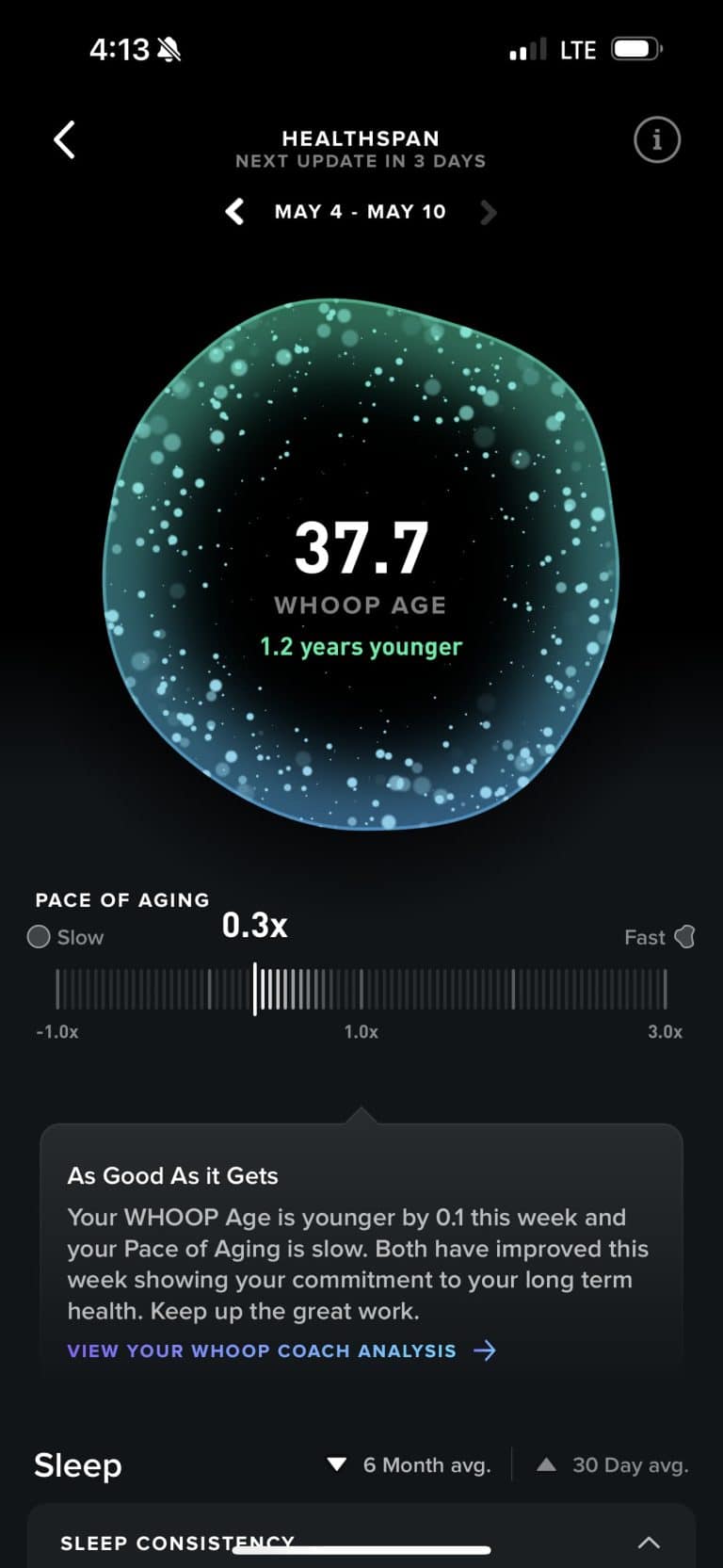Advance to next week using right chevron

(488, 212)
